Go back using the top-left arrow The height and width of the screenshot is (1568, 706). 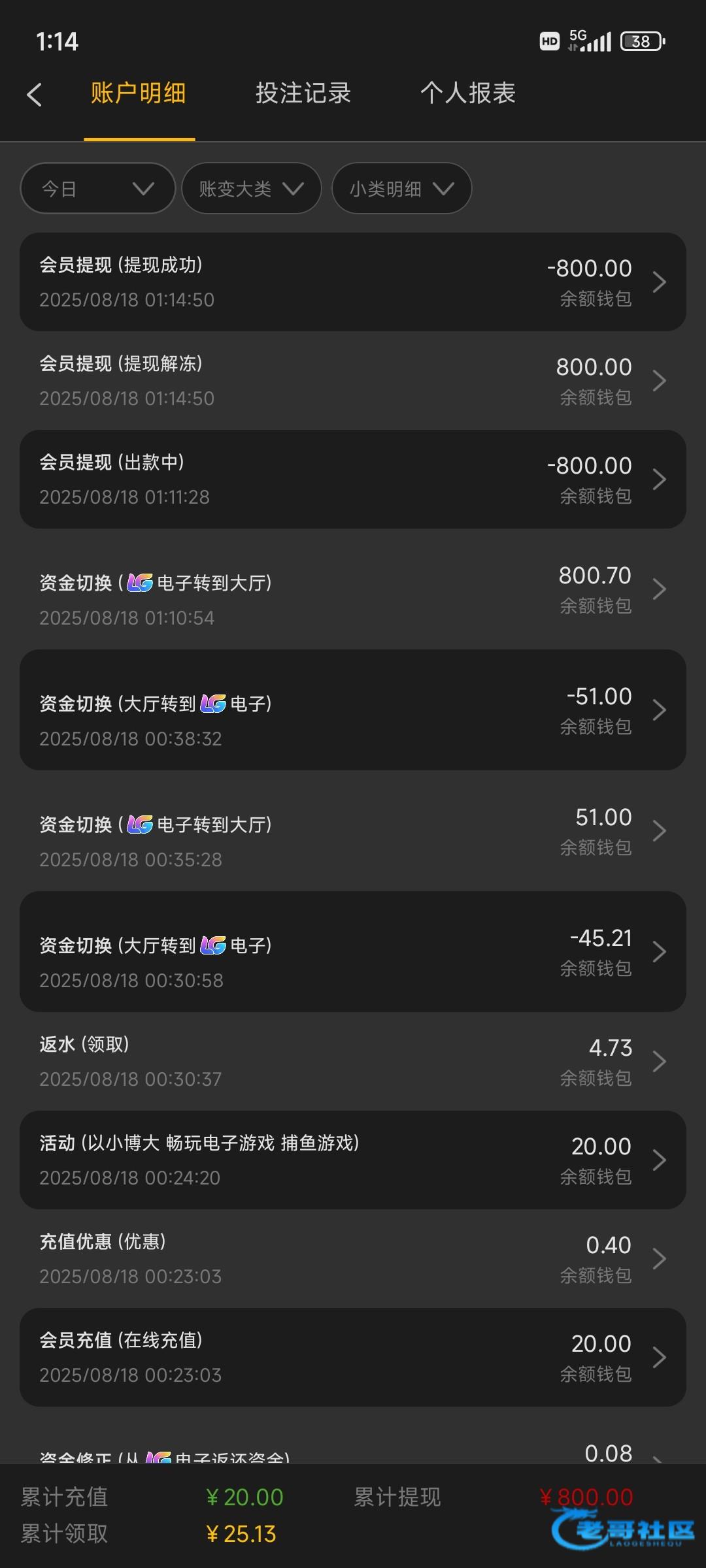click(x=34, y=95)
